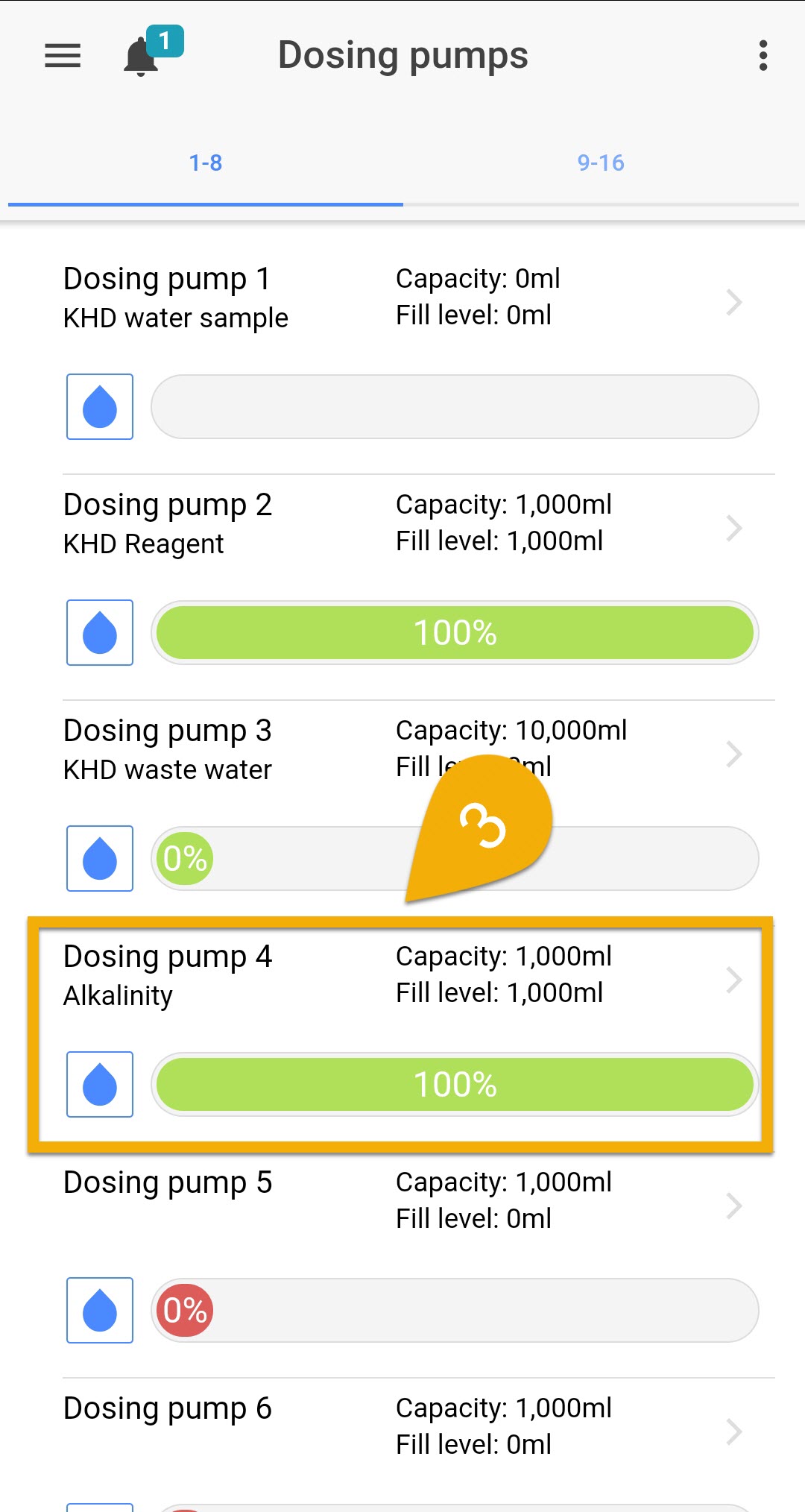Open the notification bell icon
This screenshot has width=805, height=1512.
tap(140, 58)
